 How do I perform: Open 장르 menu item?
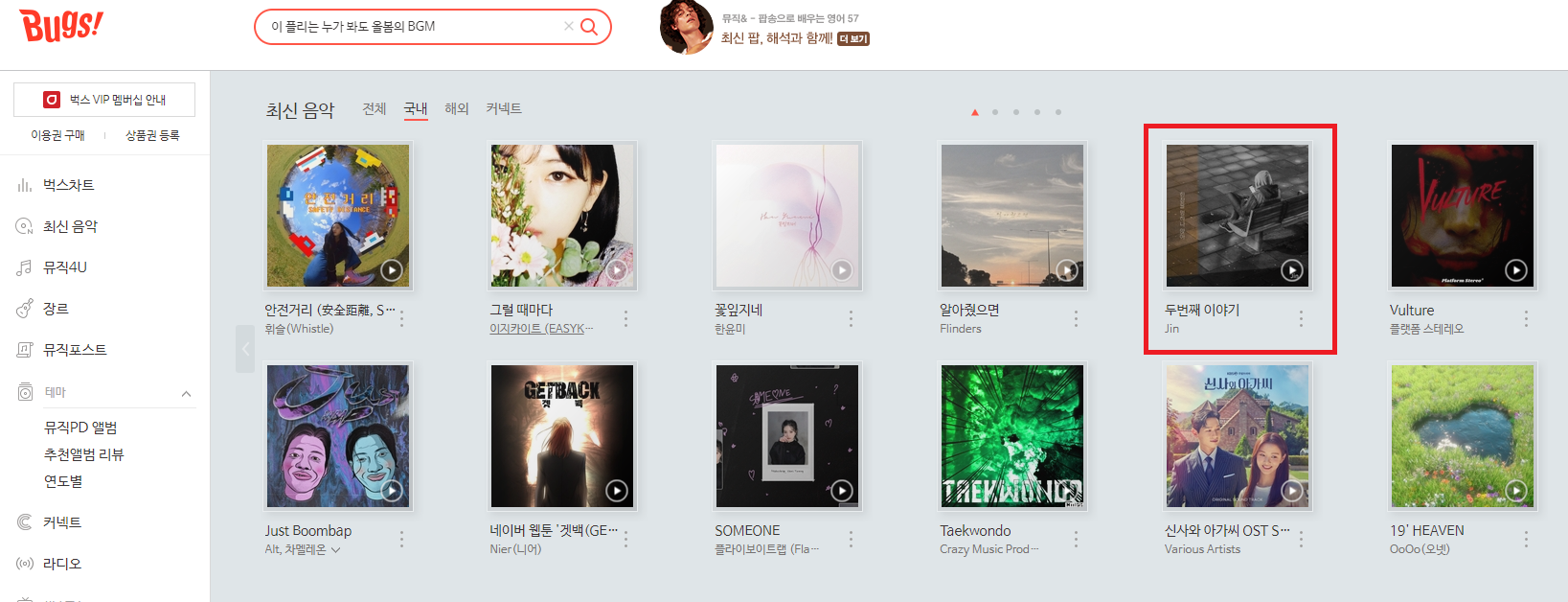[56, 309]
